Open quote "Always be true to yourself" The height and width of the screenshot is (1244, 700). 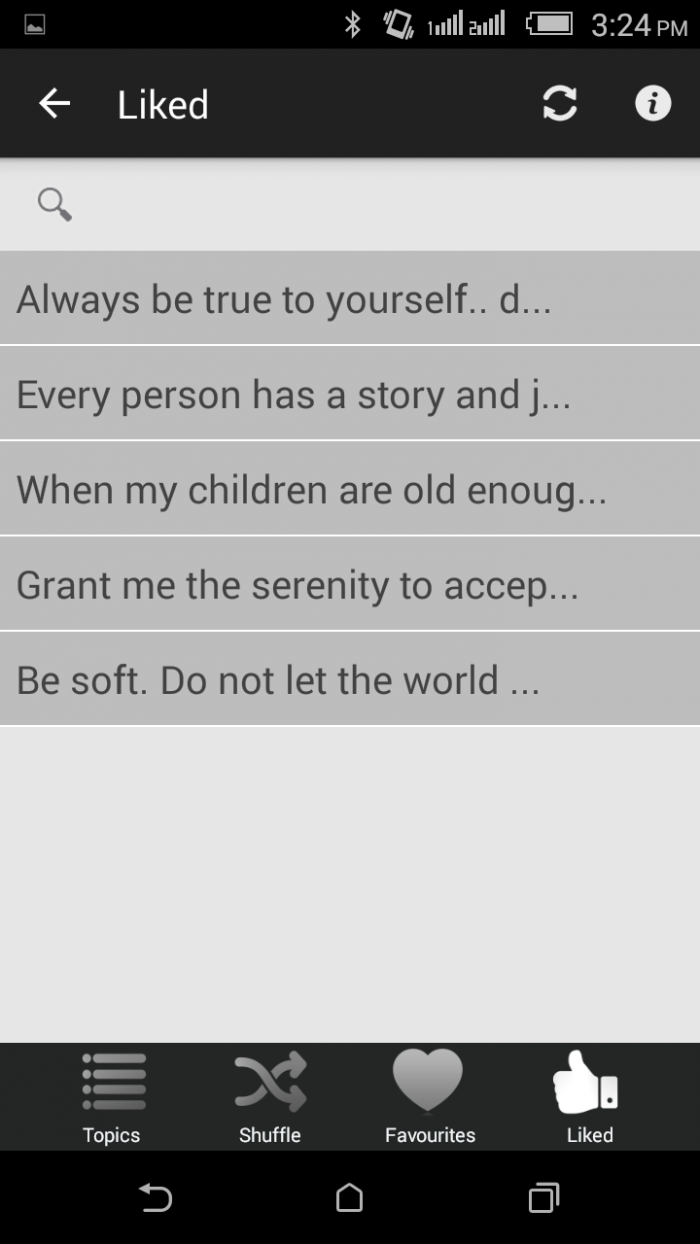pos(350,298)
